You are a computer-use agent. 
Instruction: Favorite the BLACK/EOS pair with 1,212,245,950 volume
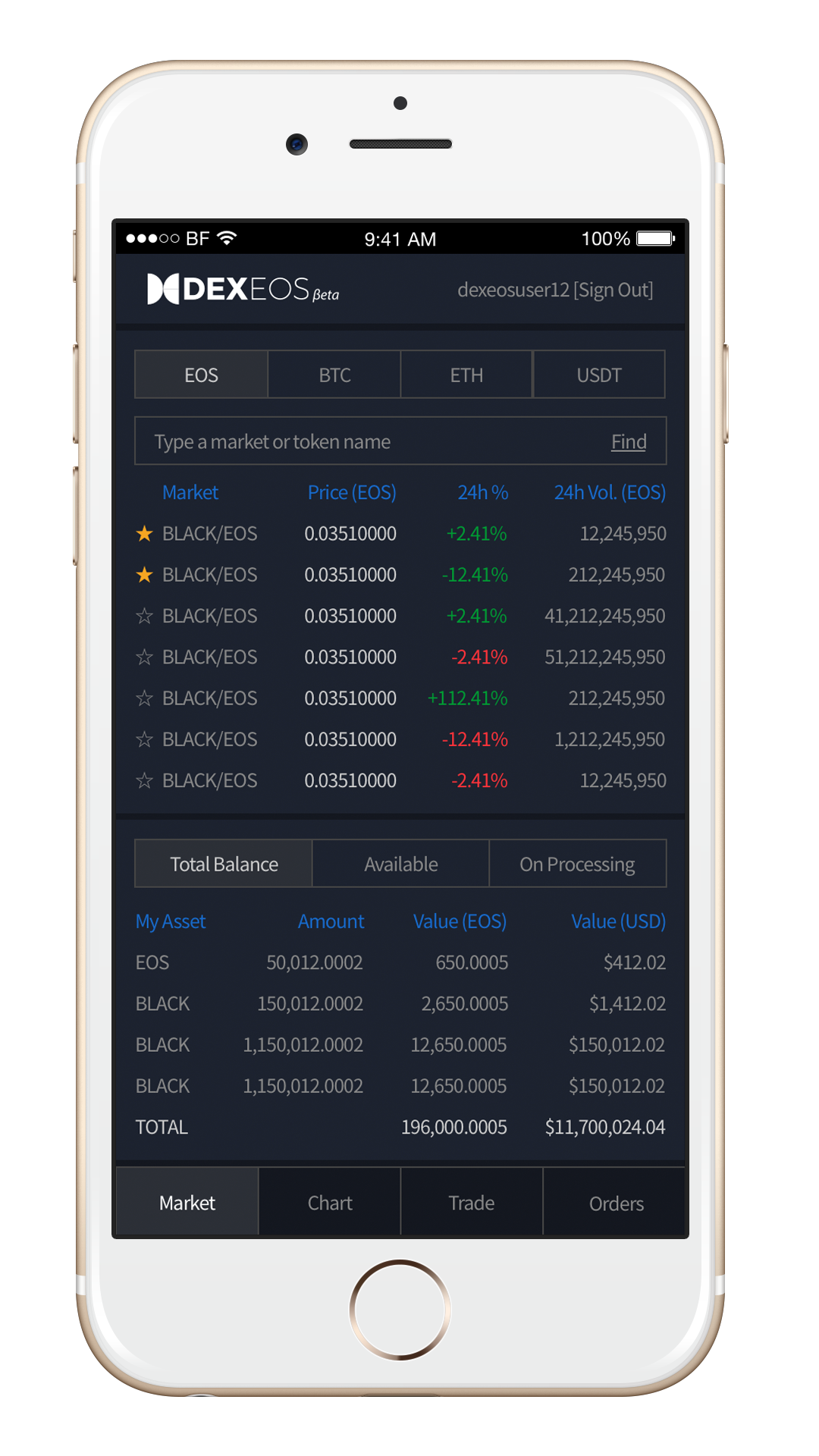coord(144,739)
